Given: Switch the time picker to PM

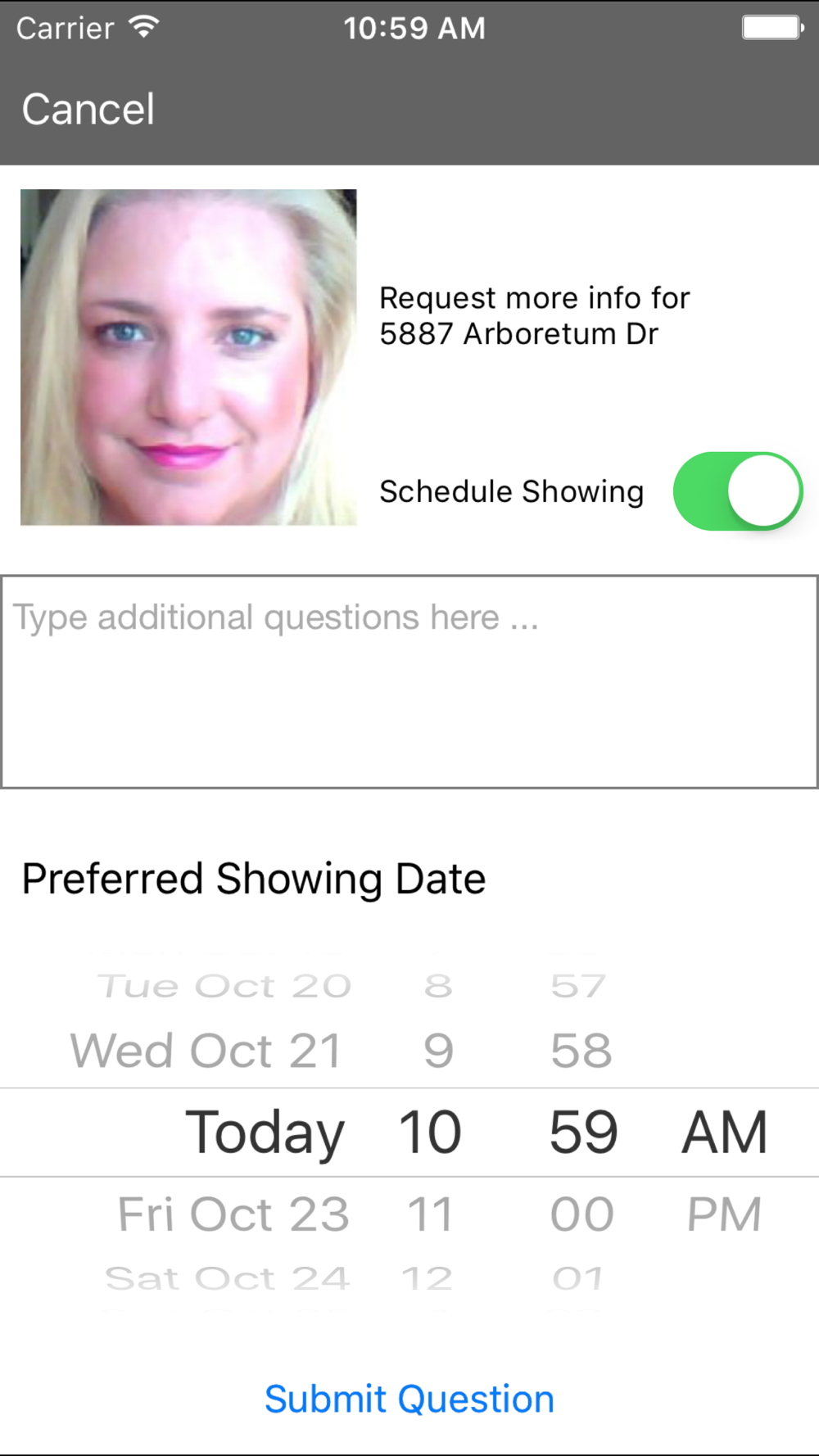Looking at the screenshot, I should (x=724, y=1214).
